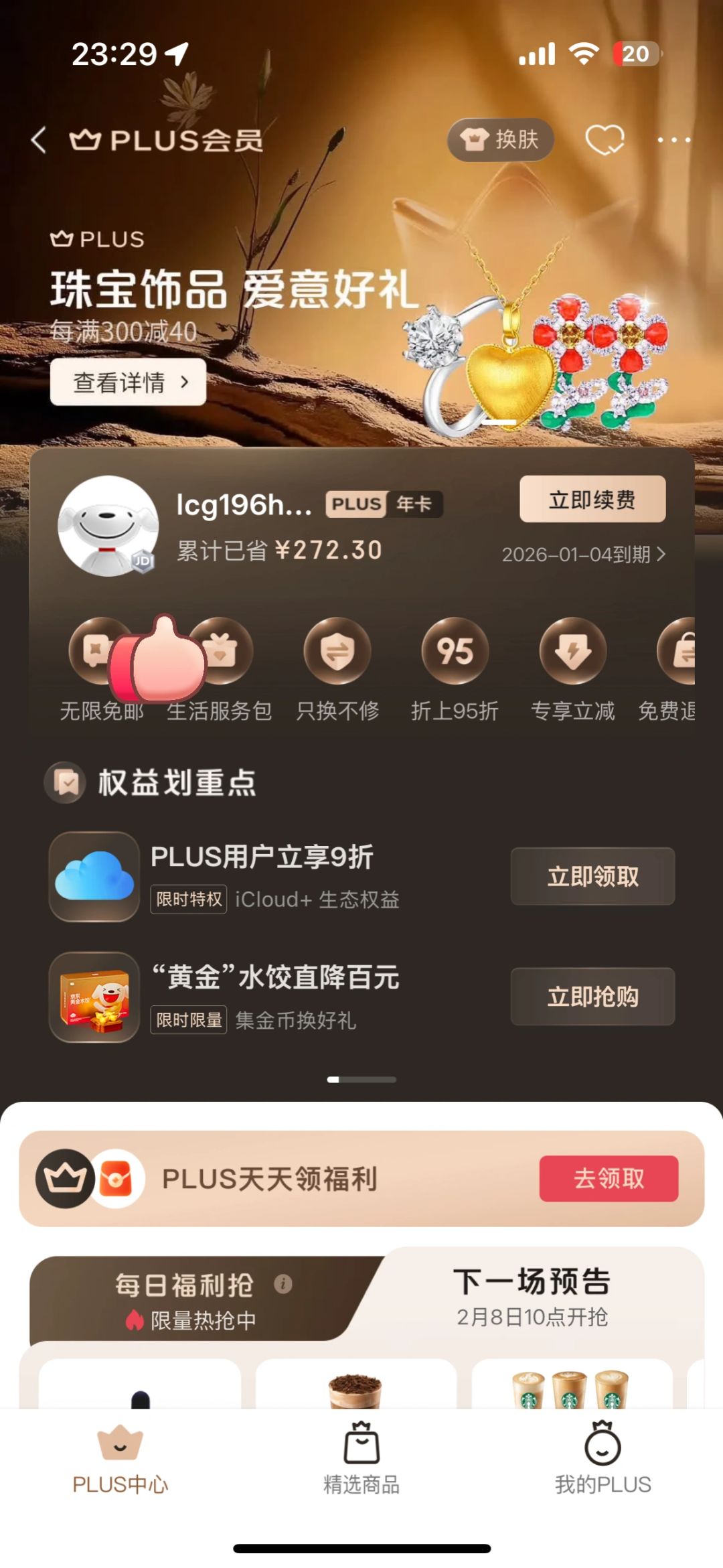Switch to the 我的PLUS tab

click(602, 1458)
